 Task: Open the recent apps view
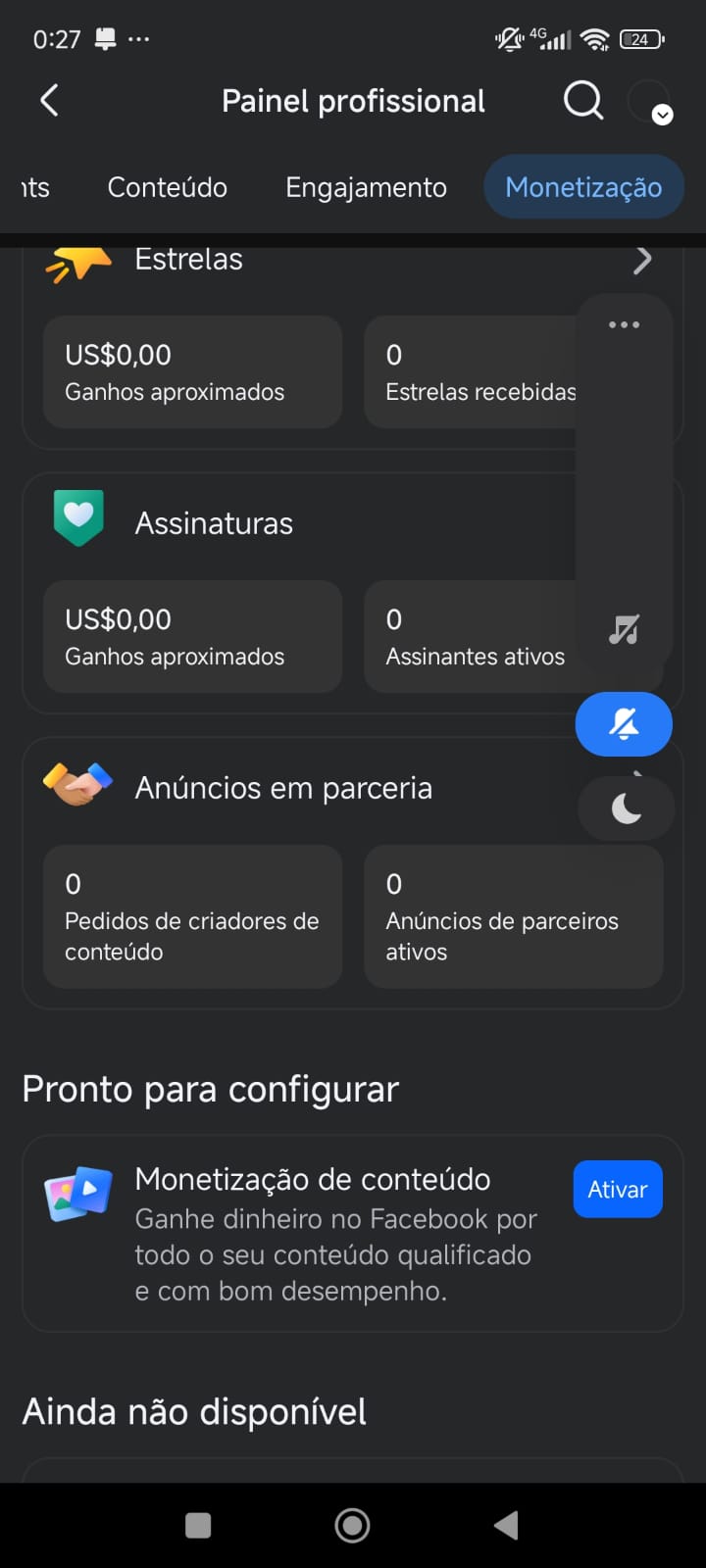pos(198,1525)
